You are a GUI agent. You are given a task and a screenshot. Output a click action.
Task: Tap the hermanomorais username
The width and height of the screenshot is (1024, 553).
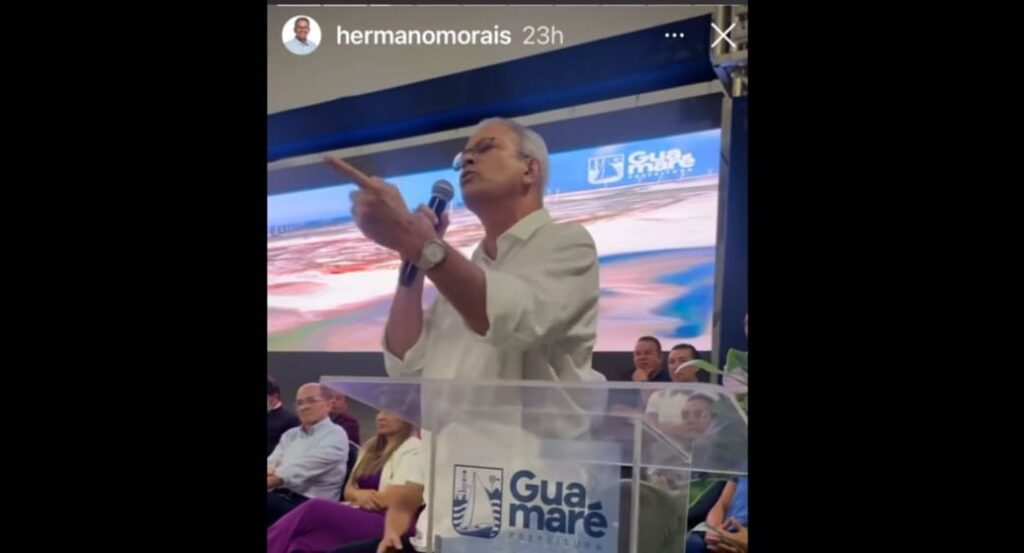pos(423,36)
